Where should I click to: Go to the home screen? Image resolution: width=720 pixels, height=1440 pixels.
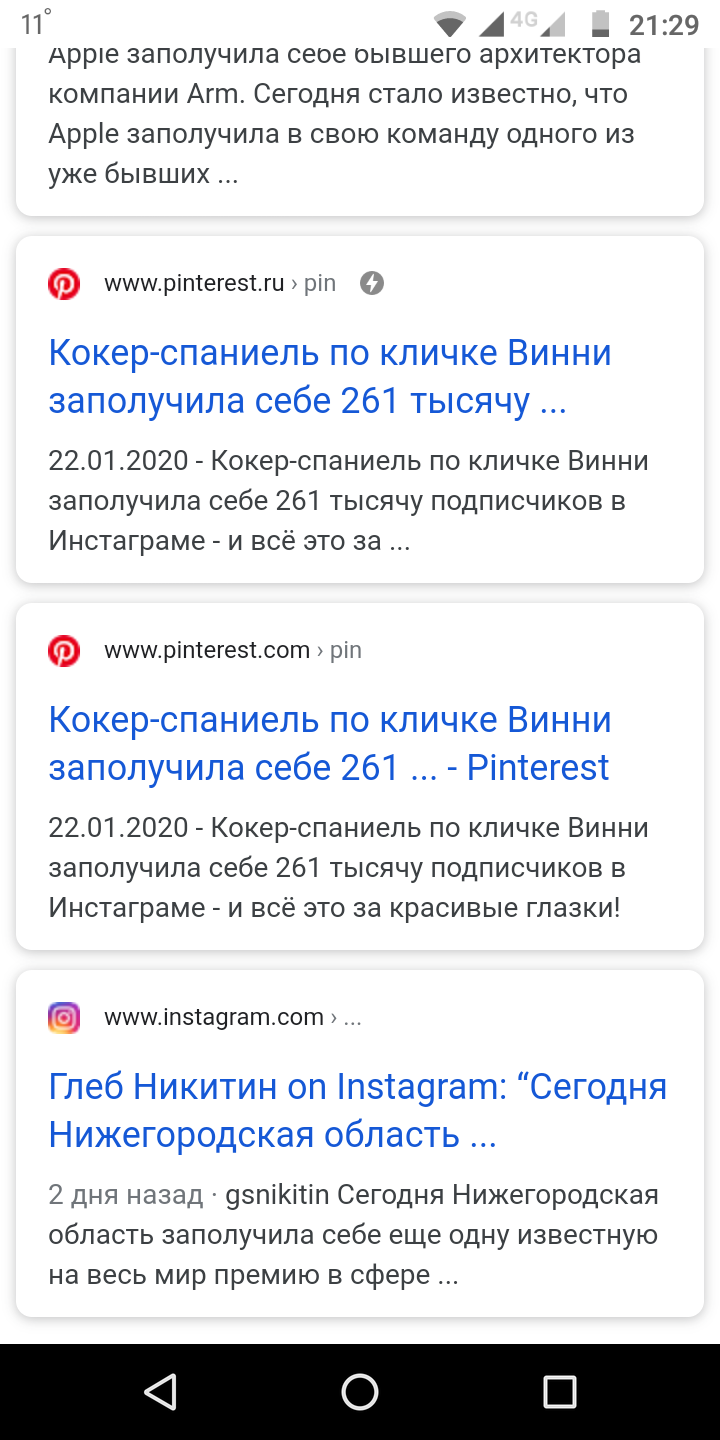[360, 1391]
